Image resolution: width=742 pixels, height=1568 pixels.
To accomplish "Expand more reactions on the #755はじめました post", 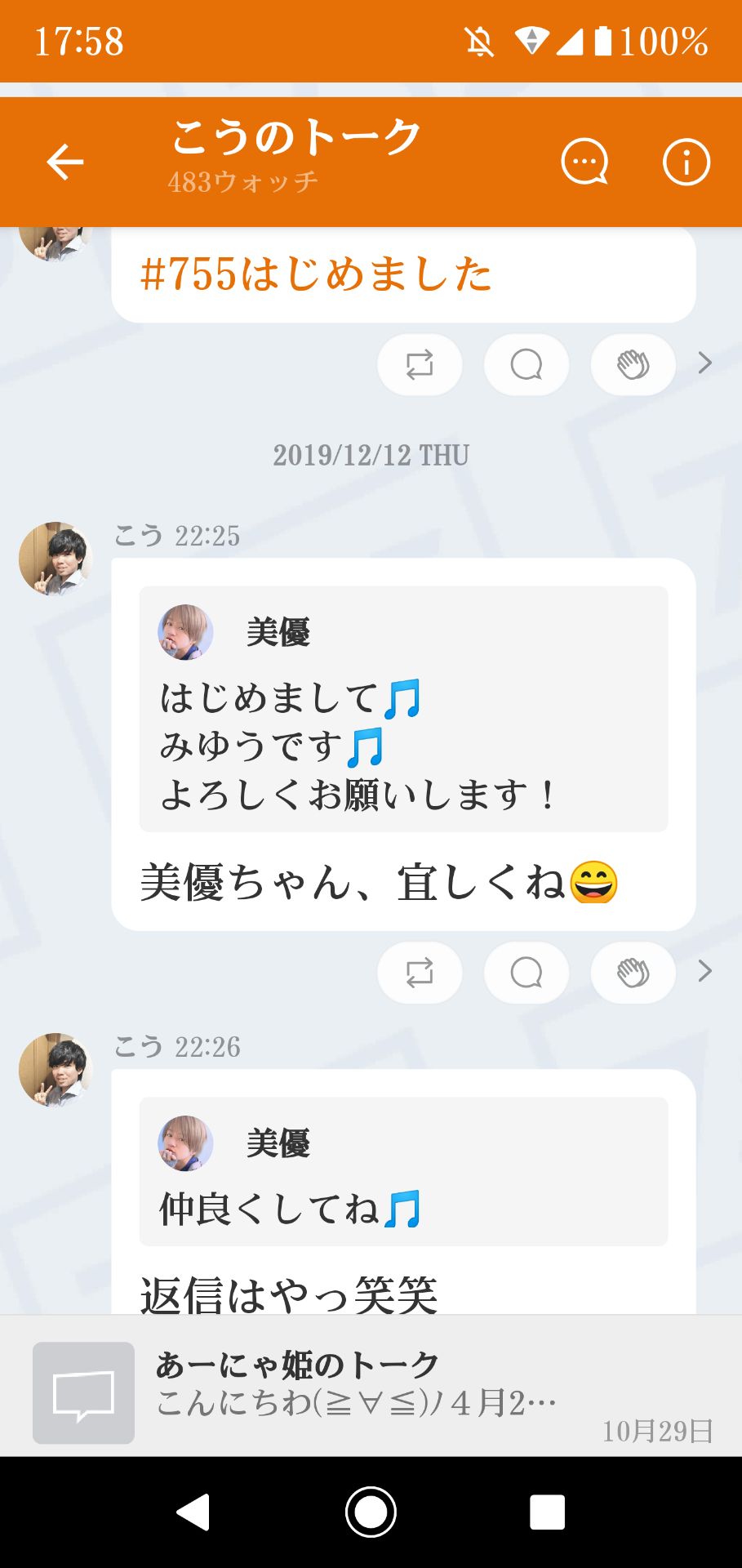I will coord(704,363).
